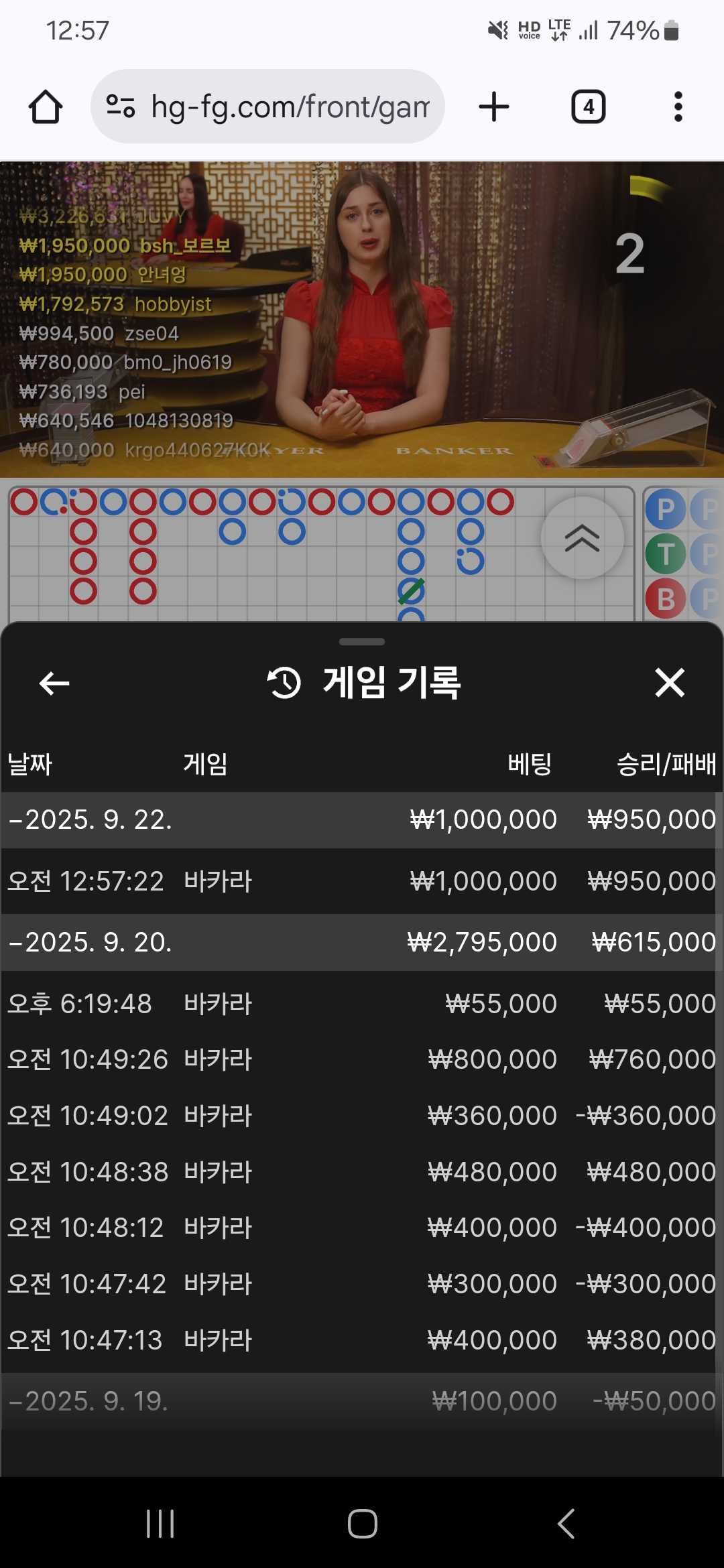The image size is (724, 1568).
Task: Open a new browser tab
Action: [x=494, y=107]
